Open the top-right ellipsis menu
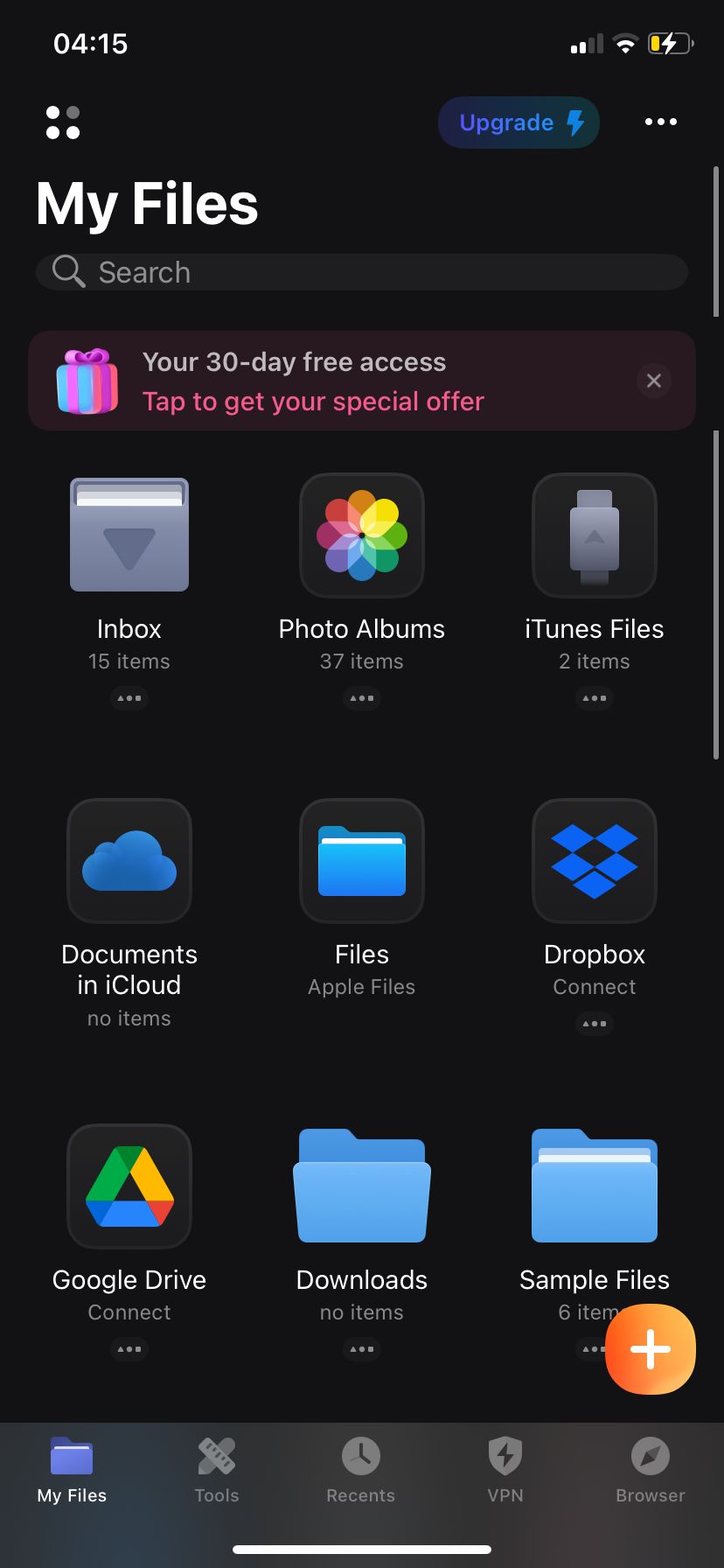This screenshot has height=1568, width=724. tap(660, 122)
